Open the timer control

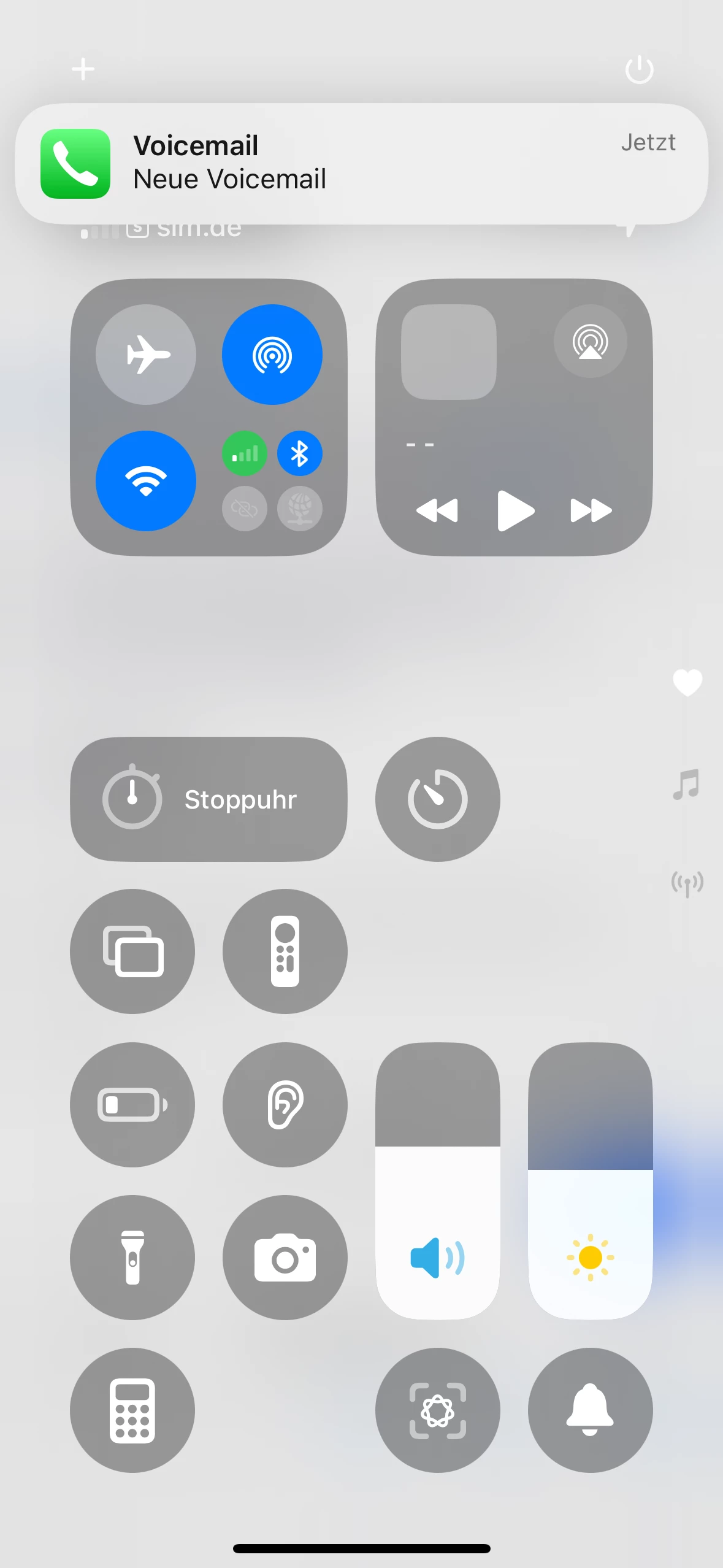(x=437, y=799)
